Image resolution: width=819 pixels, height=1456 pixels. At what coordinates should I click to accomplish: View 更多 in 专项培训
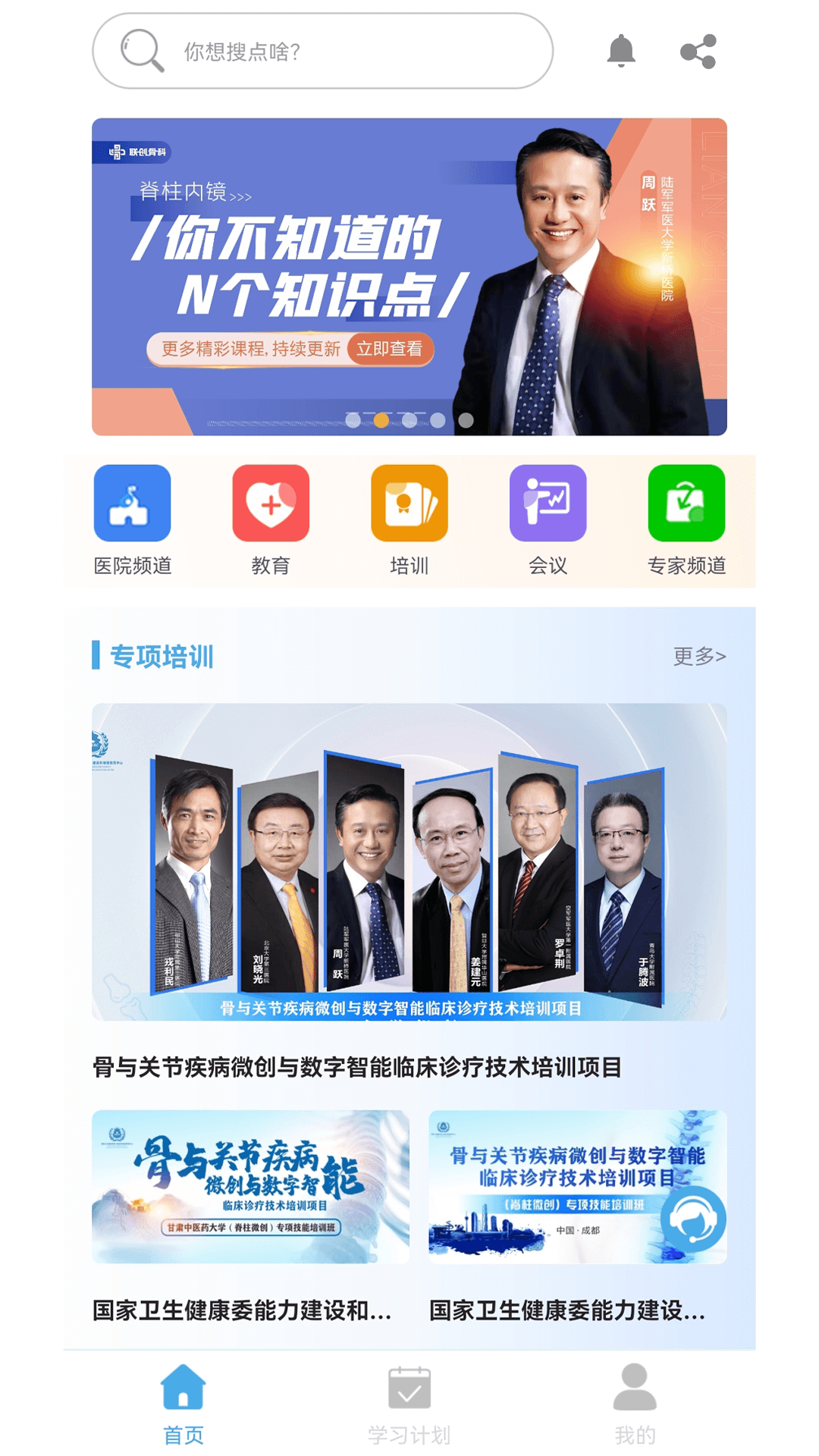[699, 656]
